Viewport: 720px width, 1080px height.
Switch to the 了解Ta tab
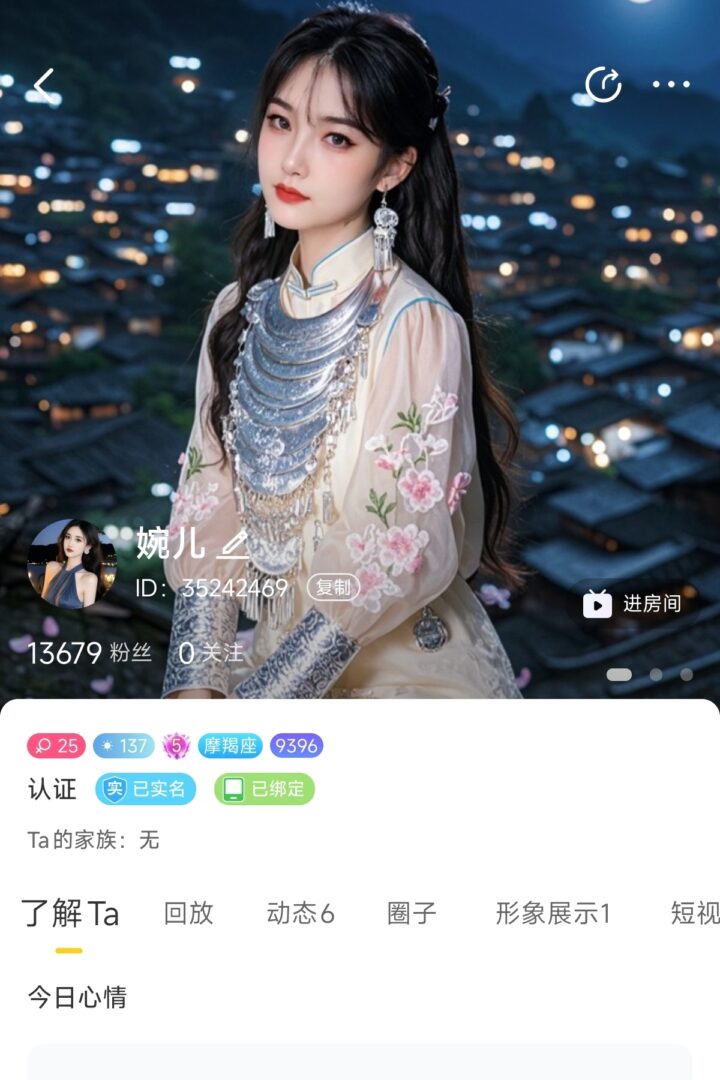tap(70, 912)
